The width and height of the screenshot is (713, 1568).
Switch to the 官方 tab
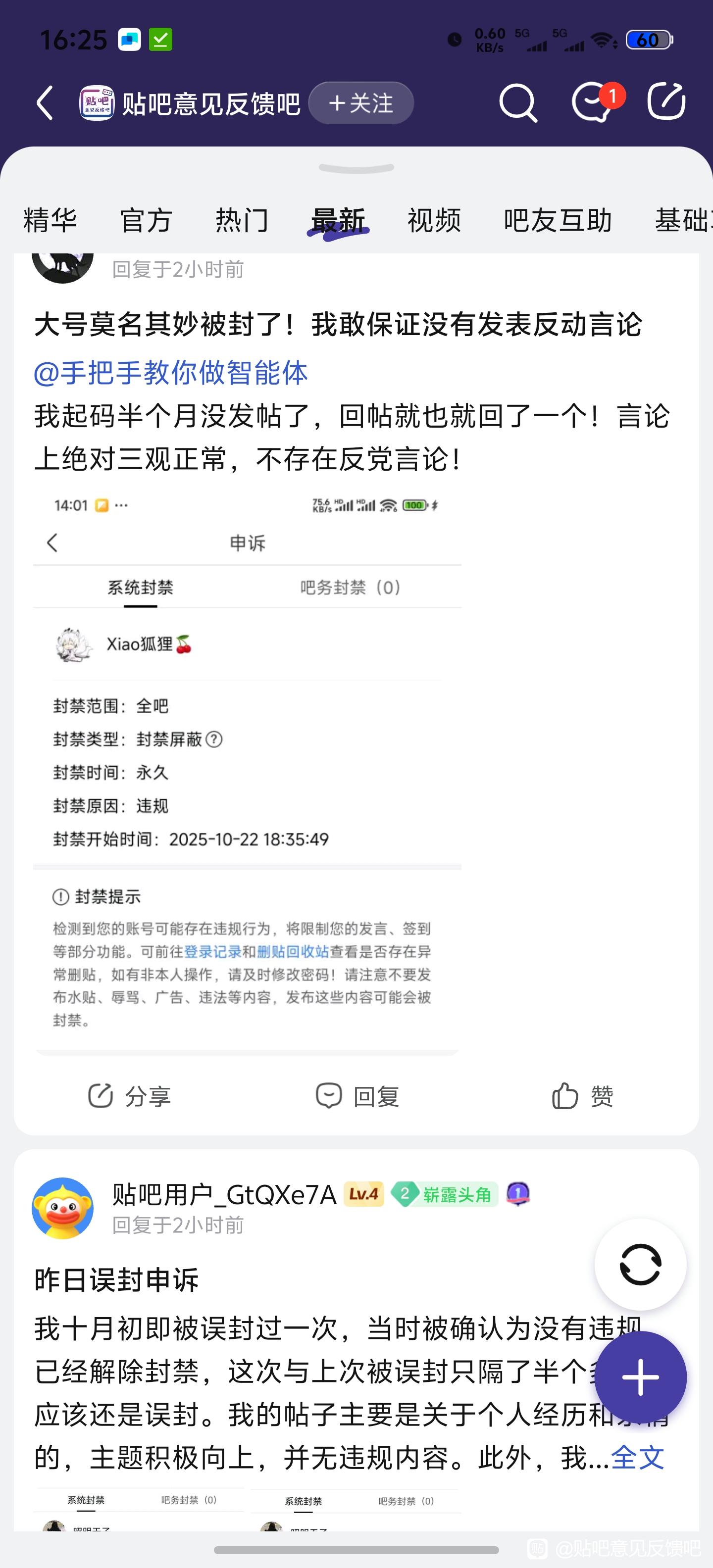146,220
